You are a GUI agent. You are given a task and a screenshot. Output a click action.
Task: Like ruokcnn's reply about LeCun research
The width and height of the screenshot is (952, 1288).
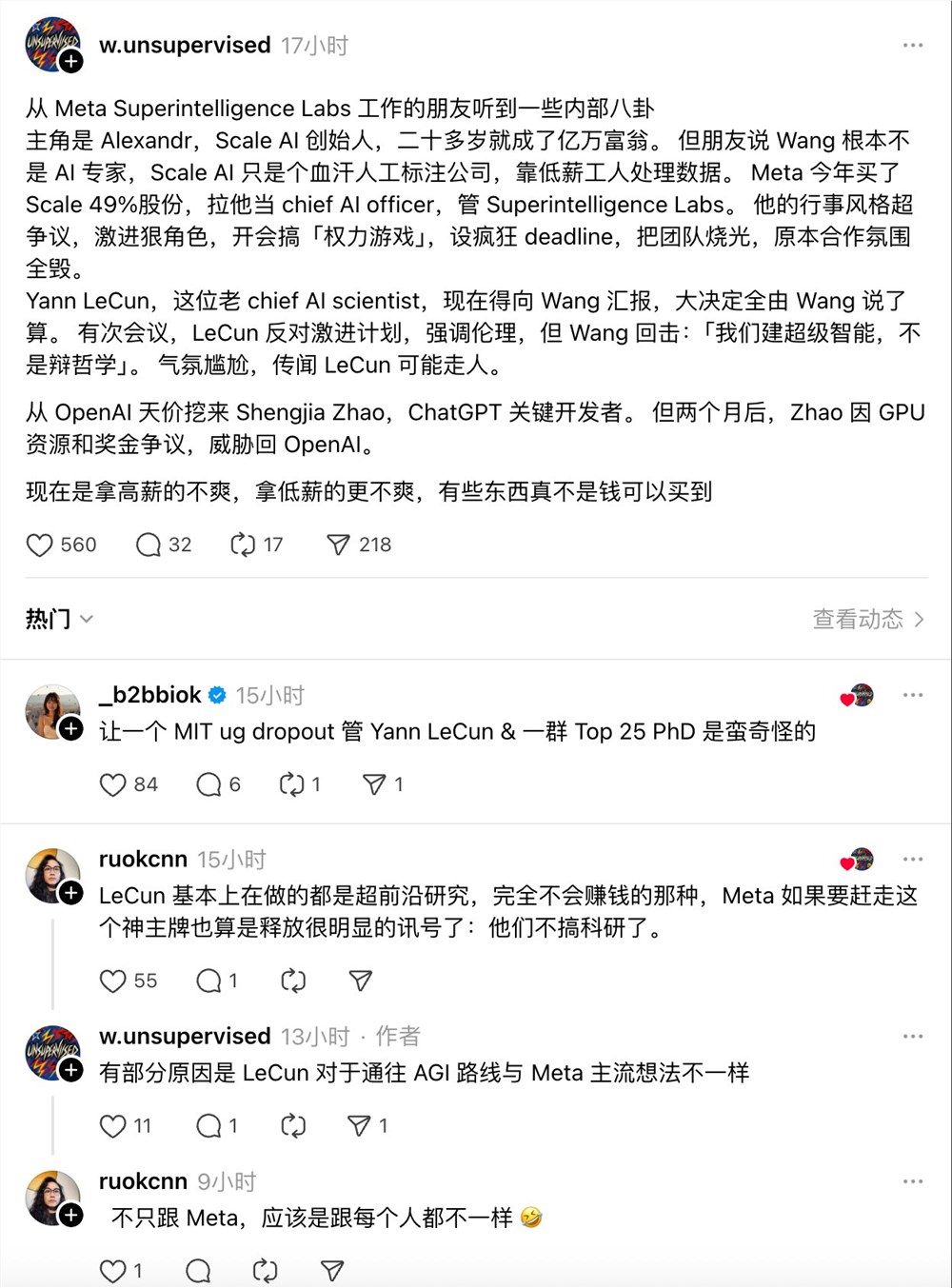113,981
